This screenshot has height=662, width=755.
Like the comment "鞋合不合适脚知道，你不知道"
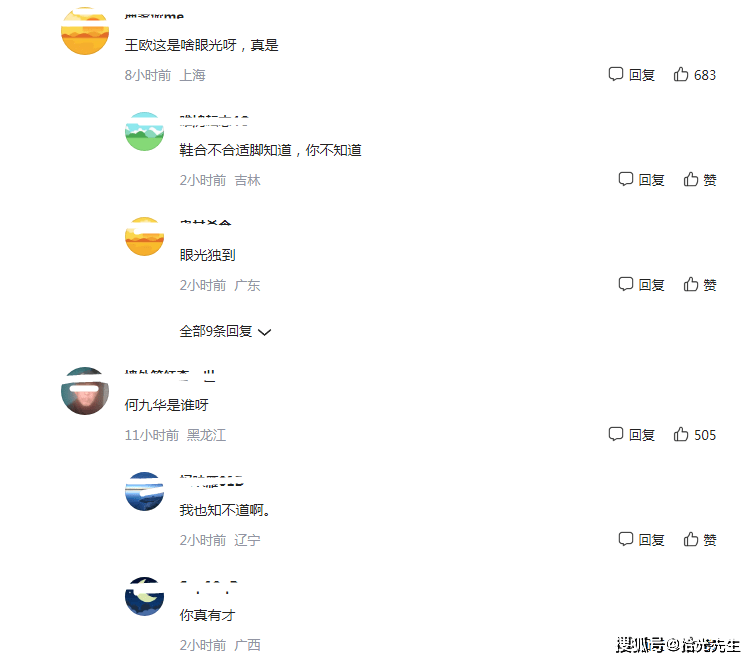pos(700,180)
